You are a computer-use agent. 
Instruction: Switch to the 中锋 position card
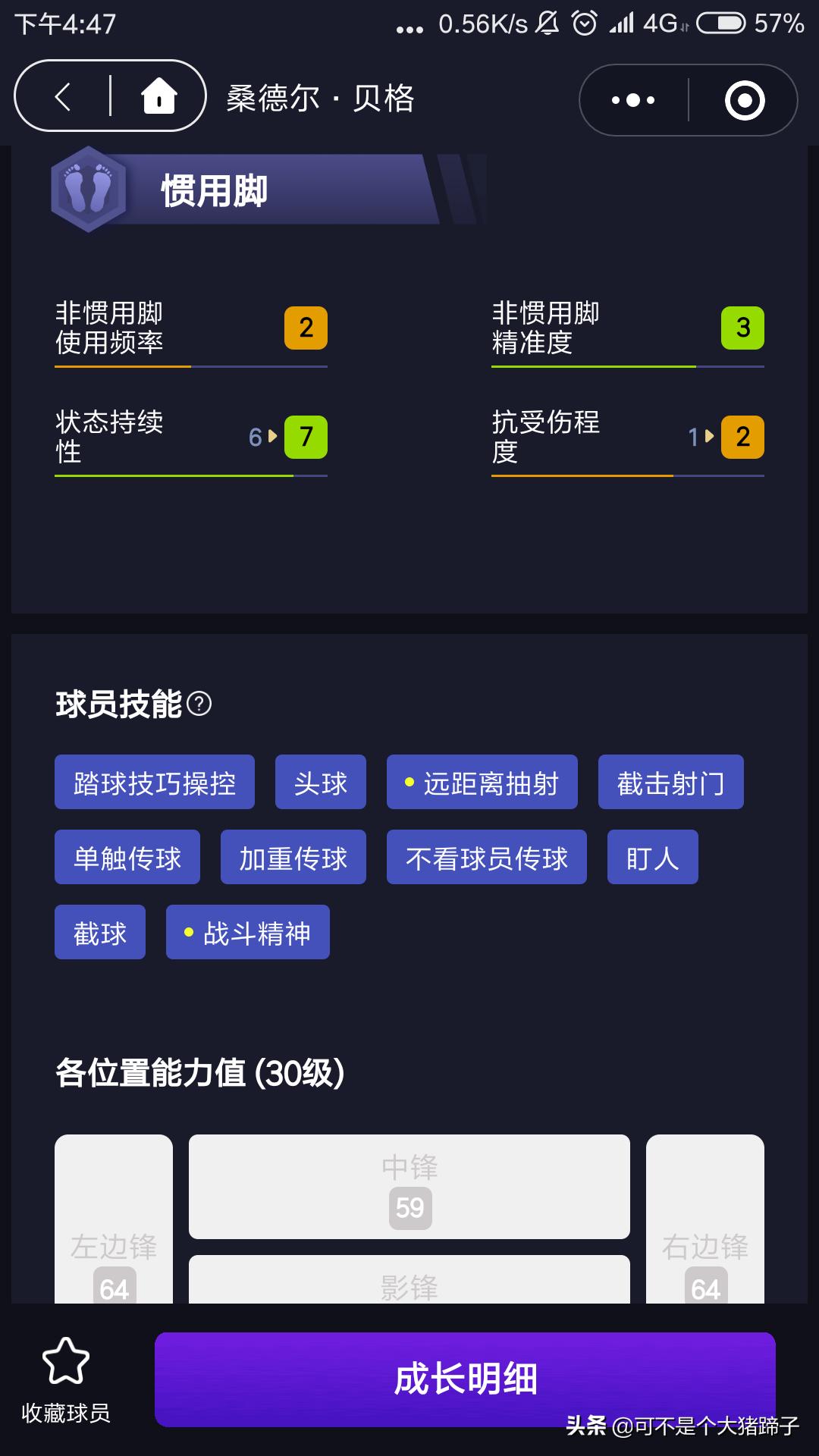[x=409, y=1186]
